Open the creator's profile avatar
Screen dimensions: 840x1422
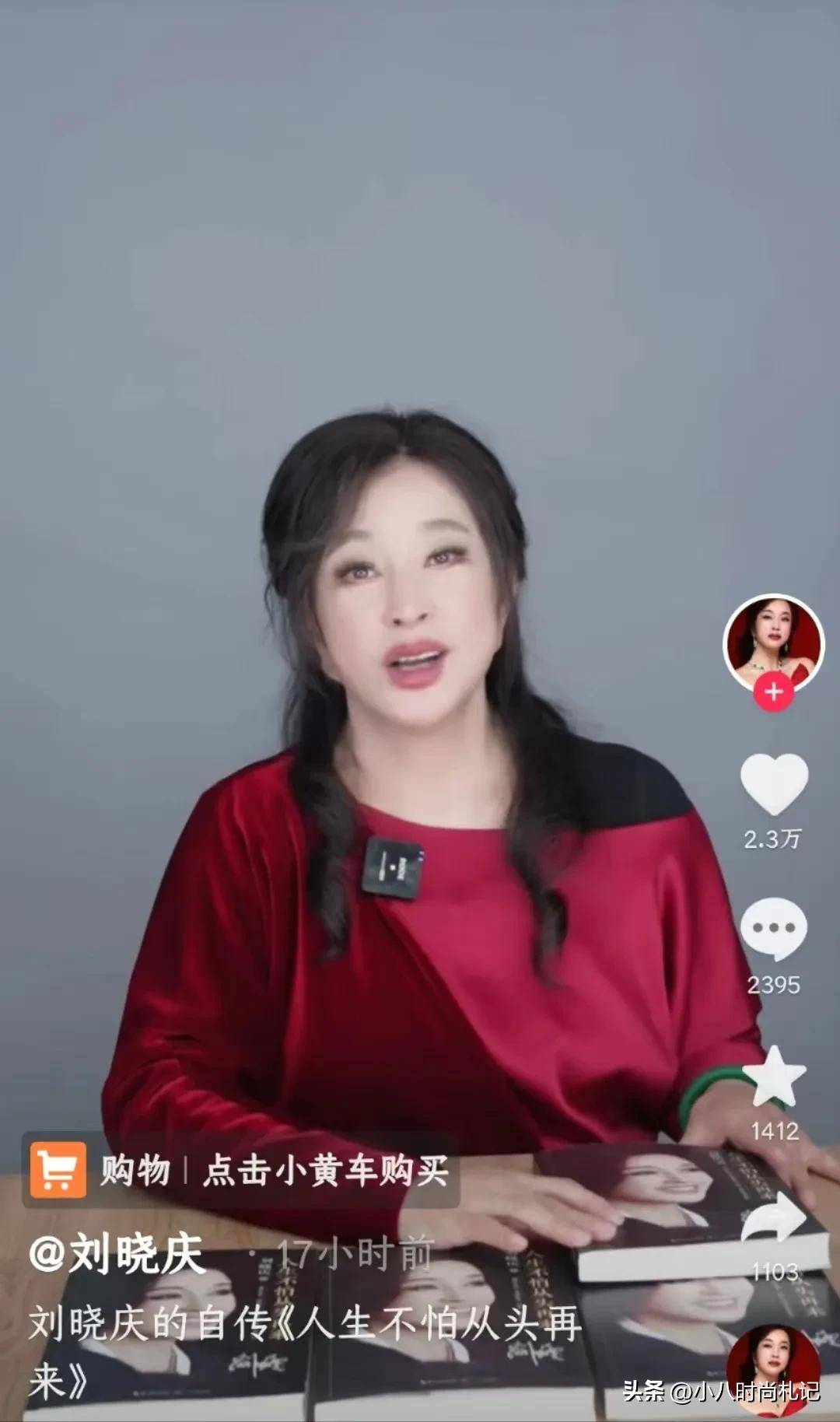point(773,641)
